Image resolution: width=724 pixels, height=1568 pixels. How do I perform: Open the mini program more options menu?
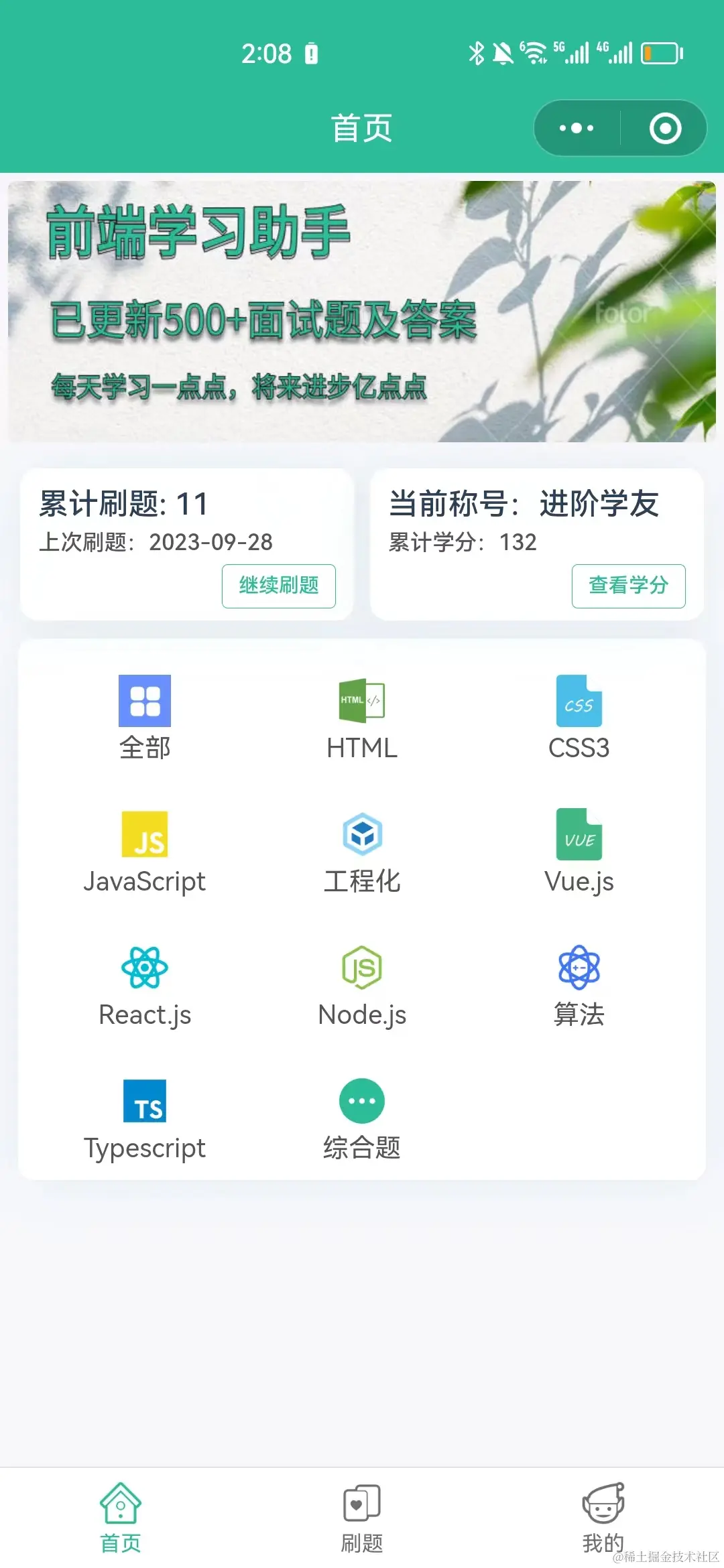(x=577, y=128)
